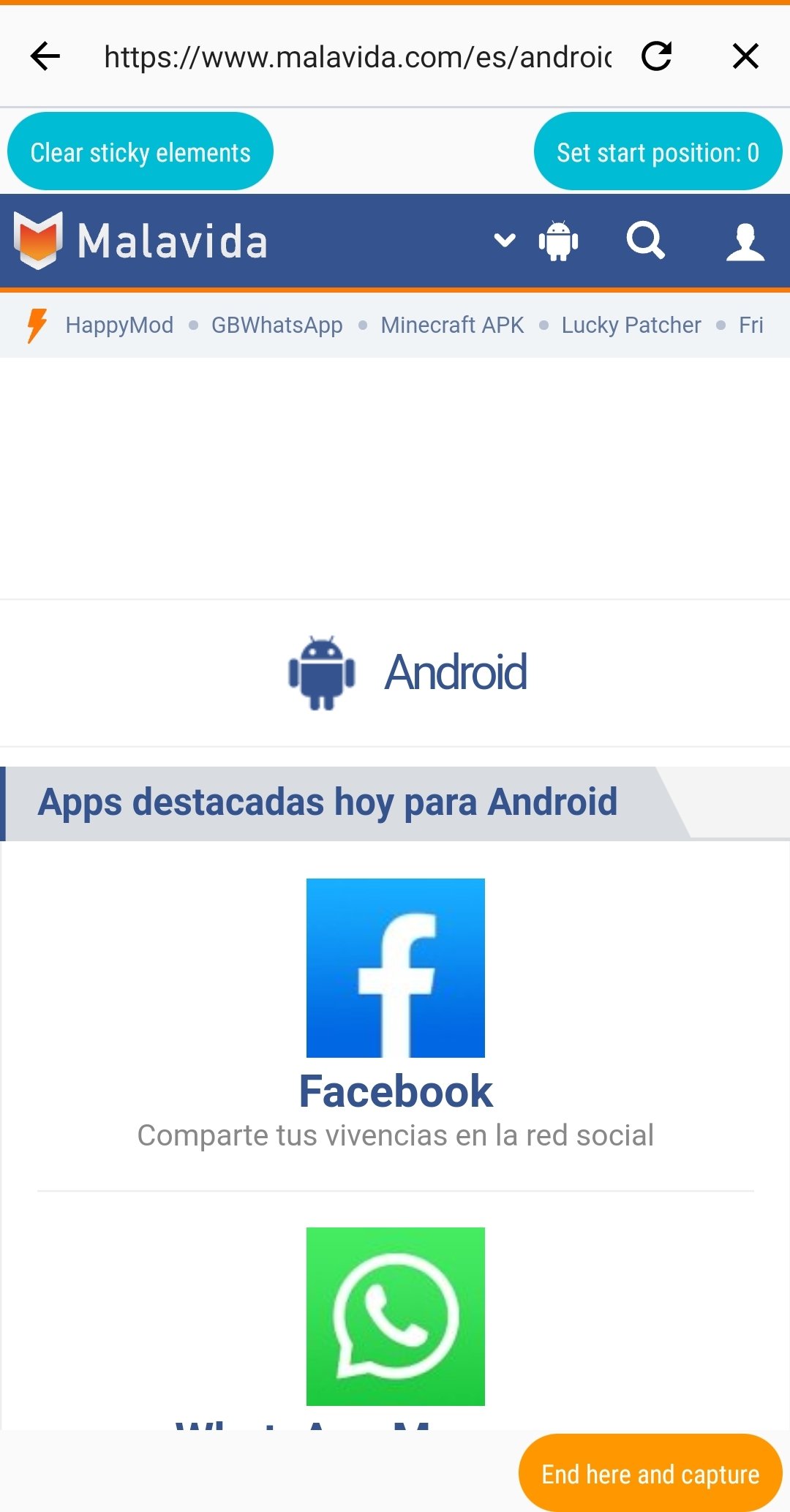Open the Facebook app page
790x1512 pixels.
(395, 1091)
